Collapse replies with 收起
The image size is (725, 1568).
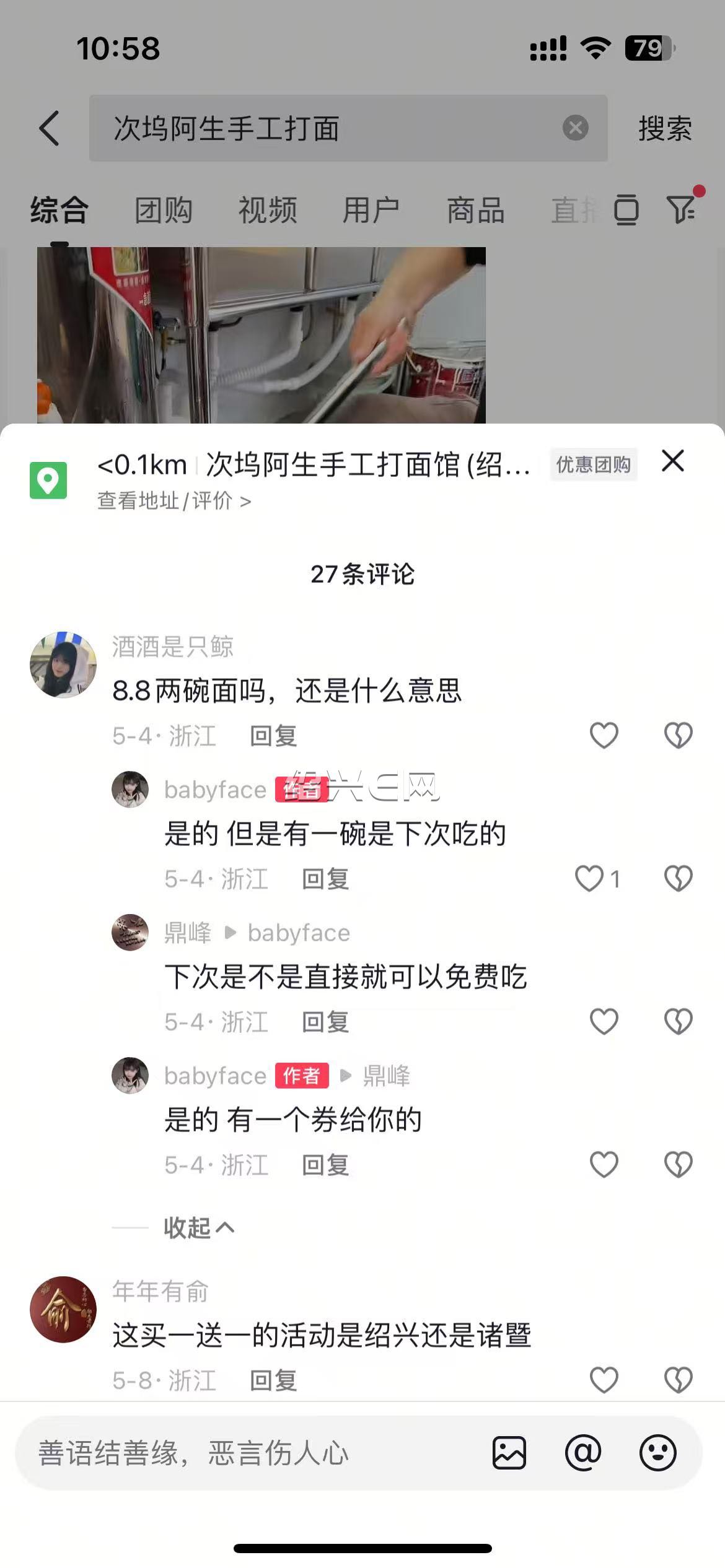click(198, 1227)
